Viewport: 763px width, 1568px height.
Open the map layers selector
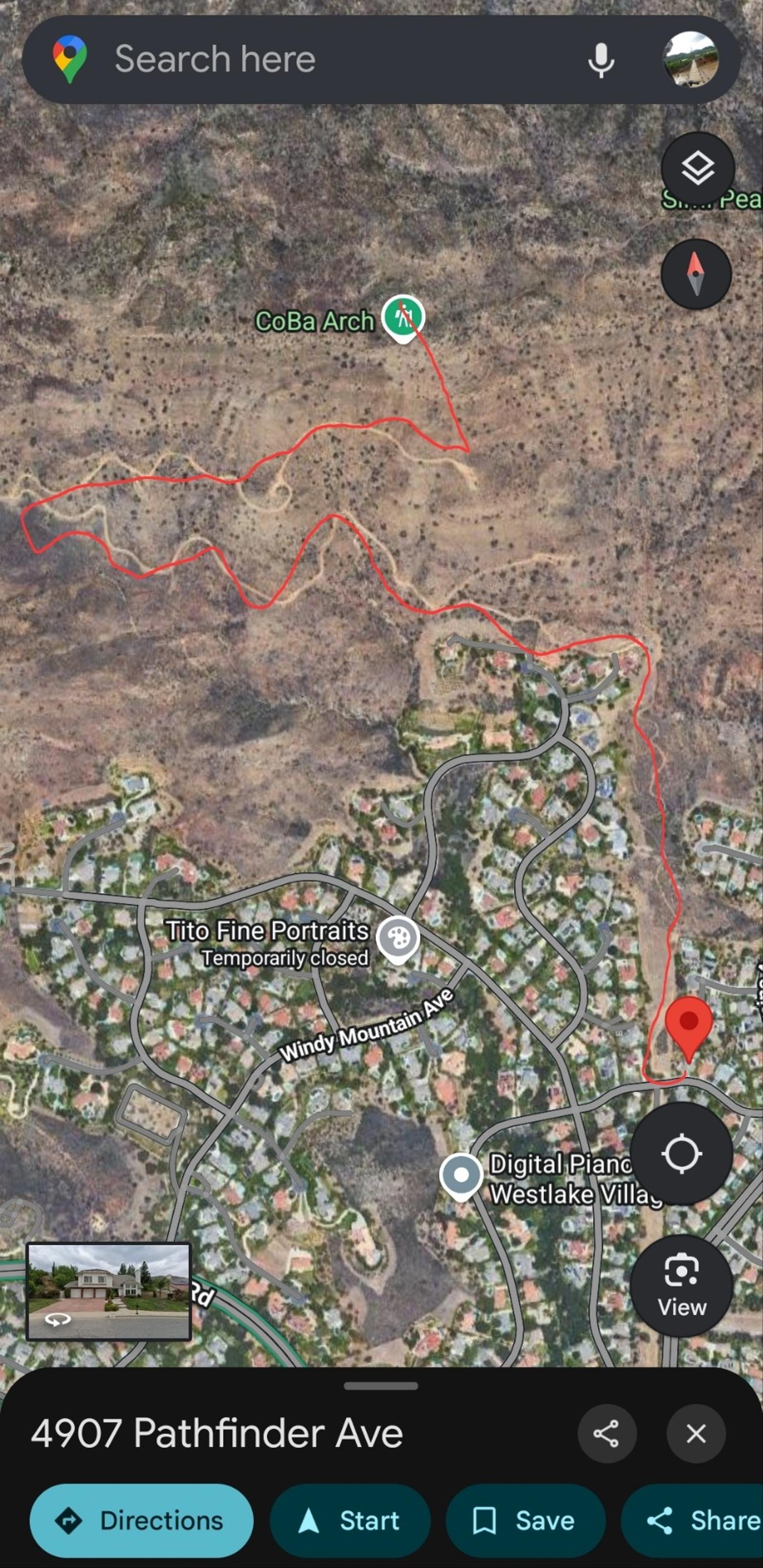click(697, 169)
